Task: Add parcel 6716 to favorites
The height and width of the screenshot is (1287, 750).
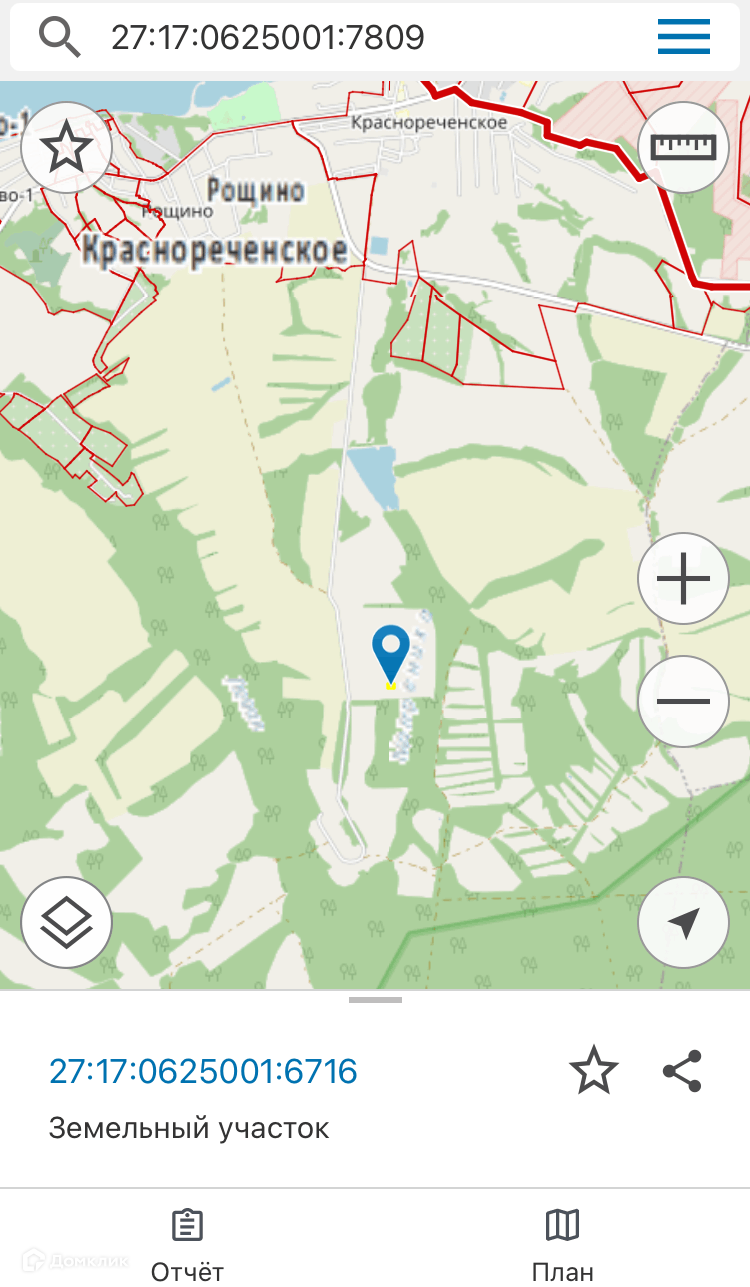Action: pyautogui.click(x=594, y=1071)
